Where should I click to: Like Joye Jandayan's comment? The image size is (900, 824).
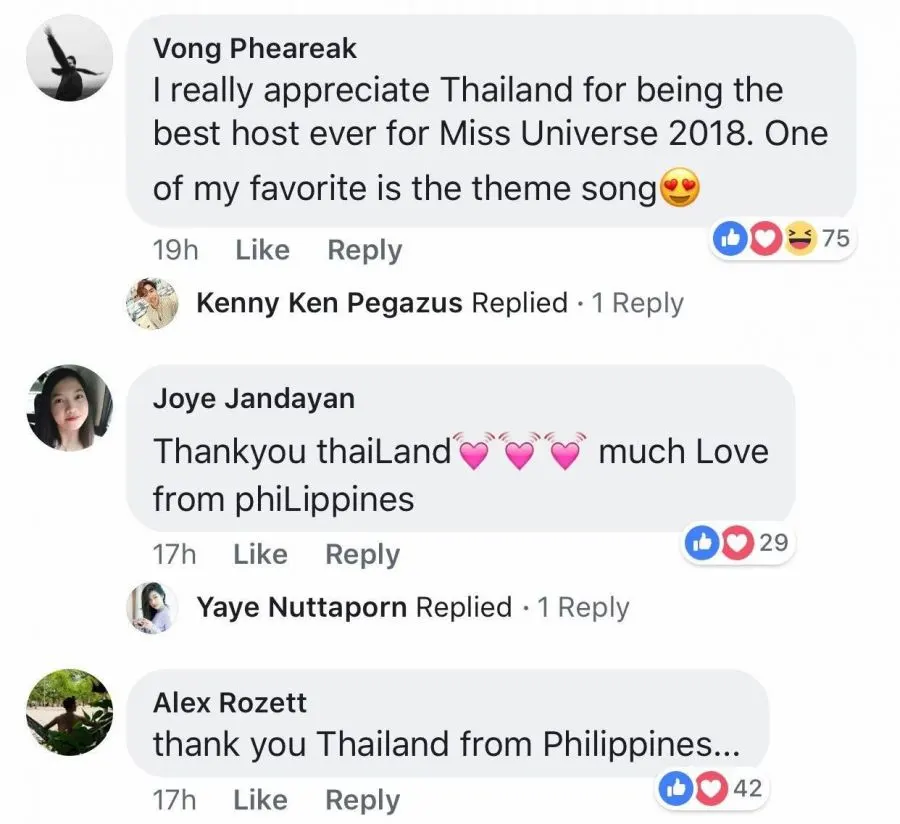pos(260,554)
